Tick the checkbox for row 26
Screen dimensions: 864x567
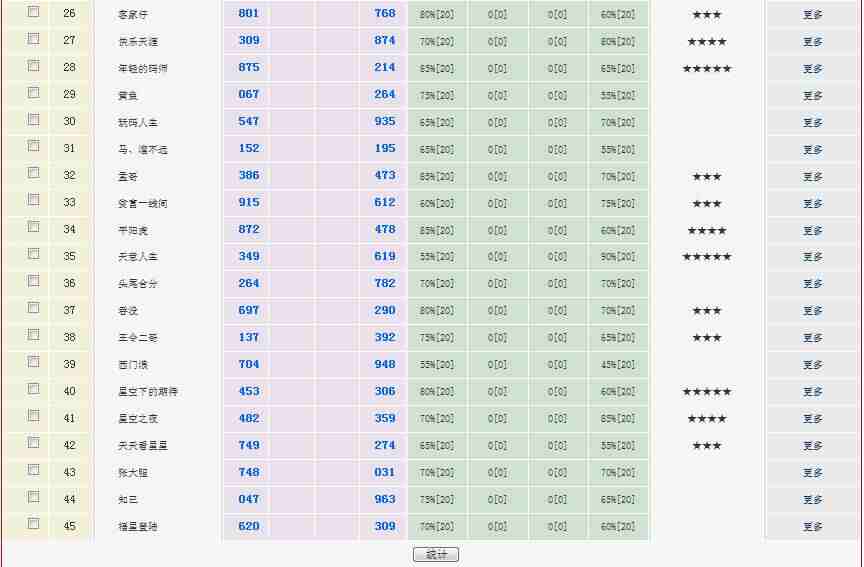[34, 12]
